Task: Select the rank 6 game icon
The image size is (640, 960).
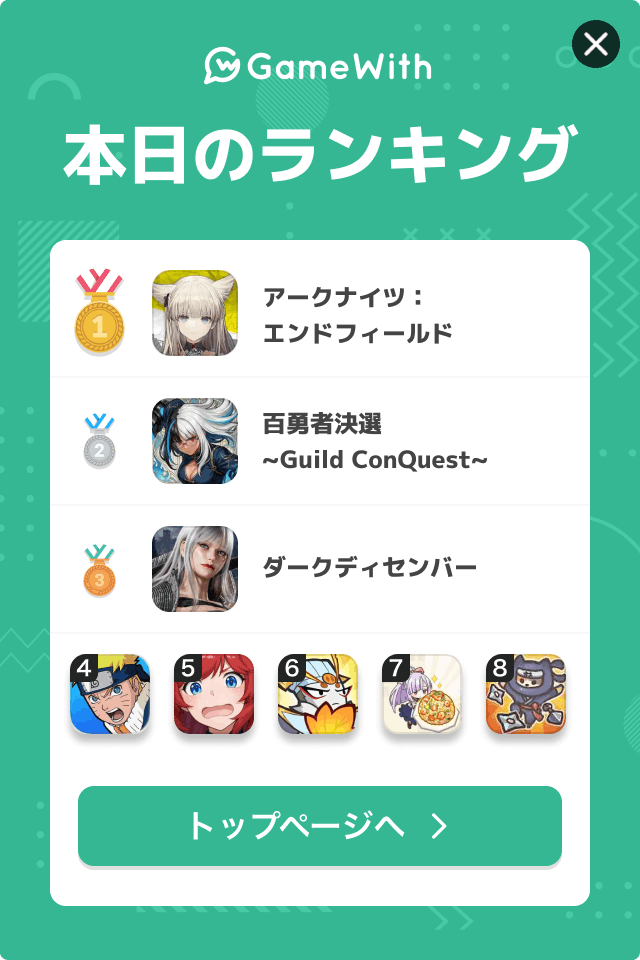Action: tap(318, 695)
